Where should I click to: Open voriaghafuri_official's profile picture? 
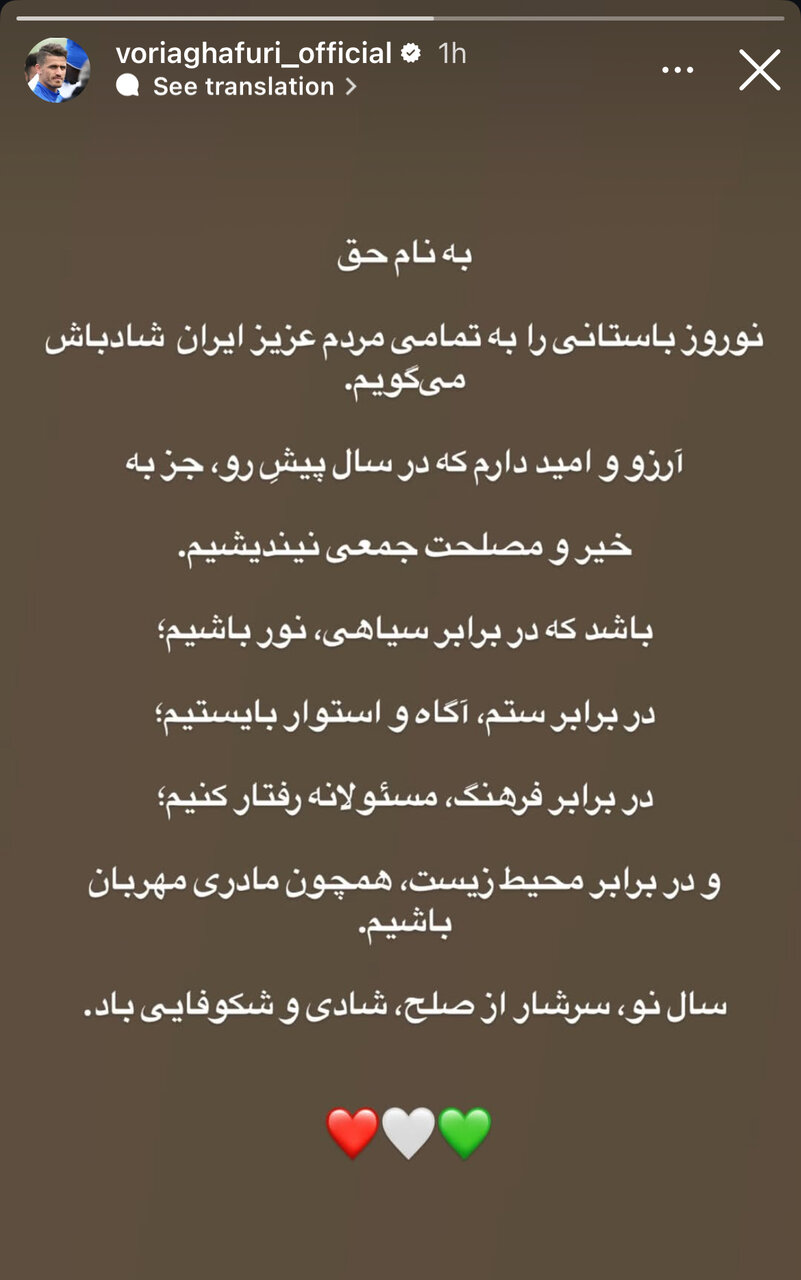57,70
